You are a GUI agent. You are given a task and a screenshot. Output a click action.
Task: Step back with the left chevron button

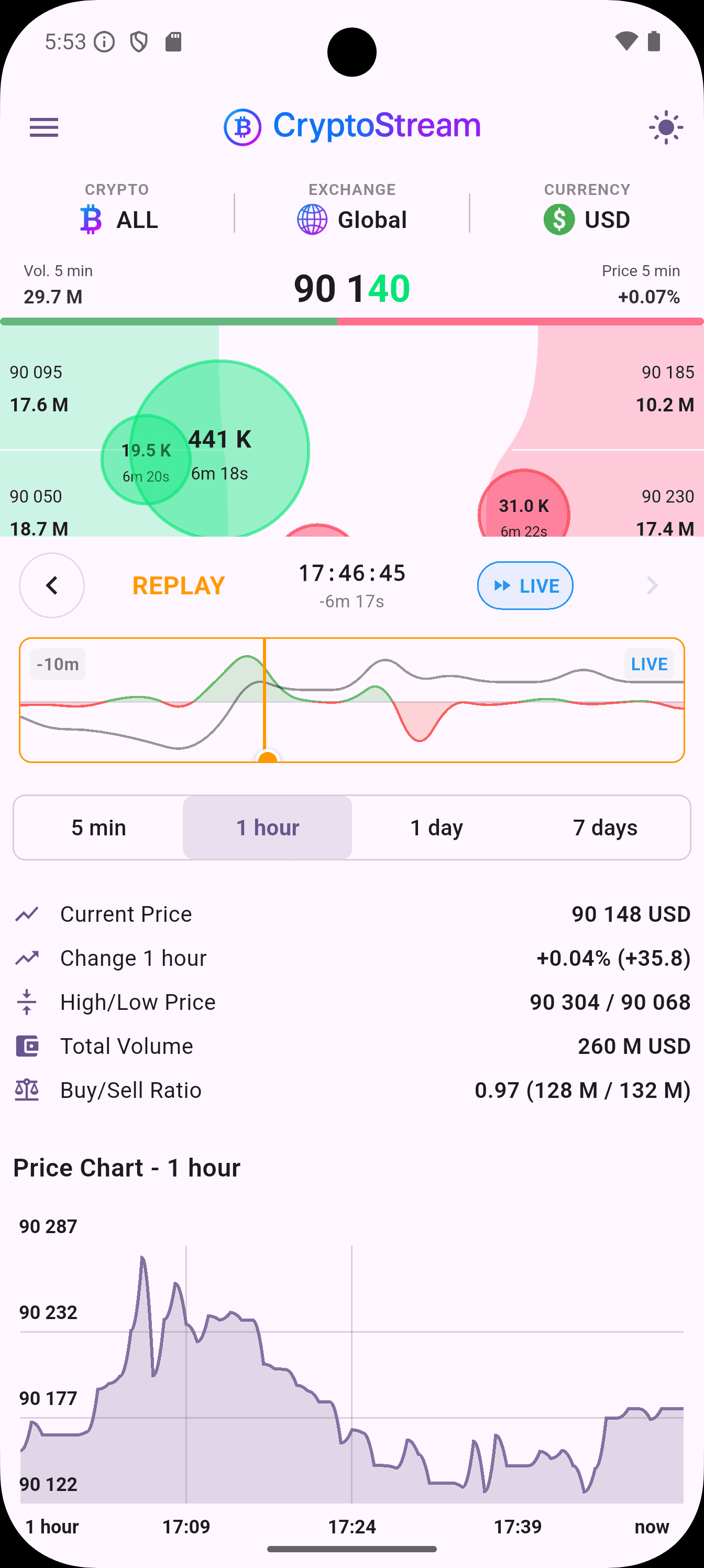(52, 585)
